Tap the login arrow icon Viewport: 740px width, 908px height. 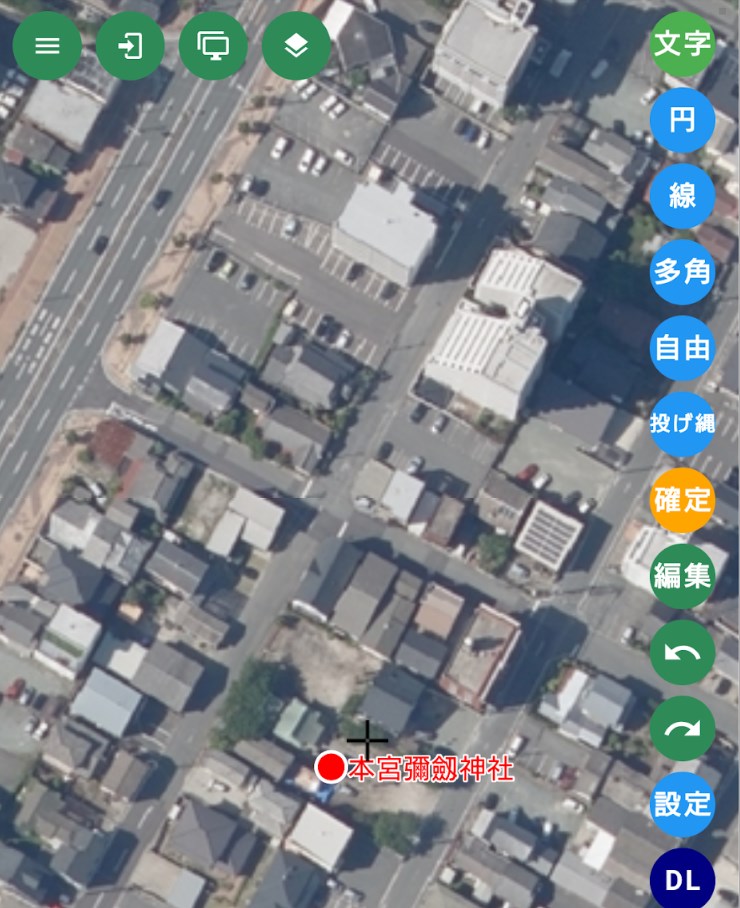tap(130, 46)
